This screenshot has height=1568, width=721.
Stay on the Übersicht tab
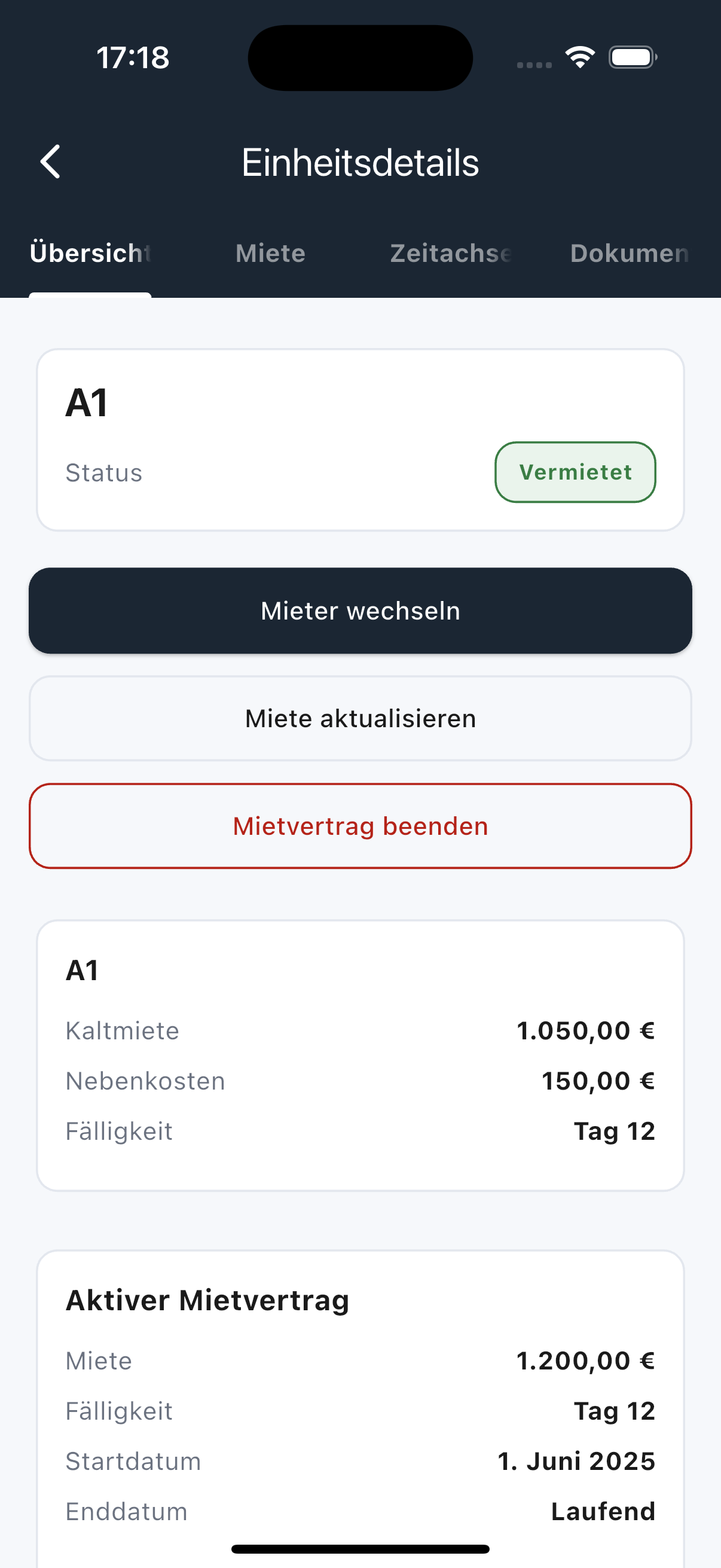tap(90, 253)
